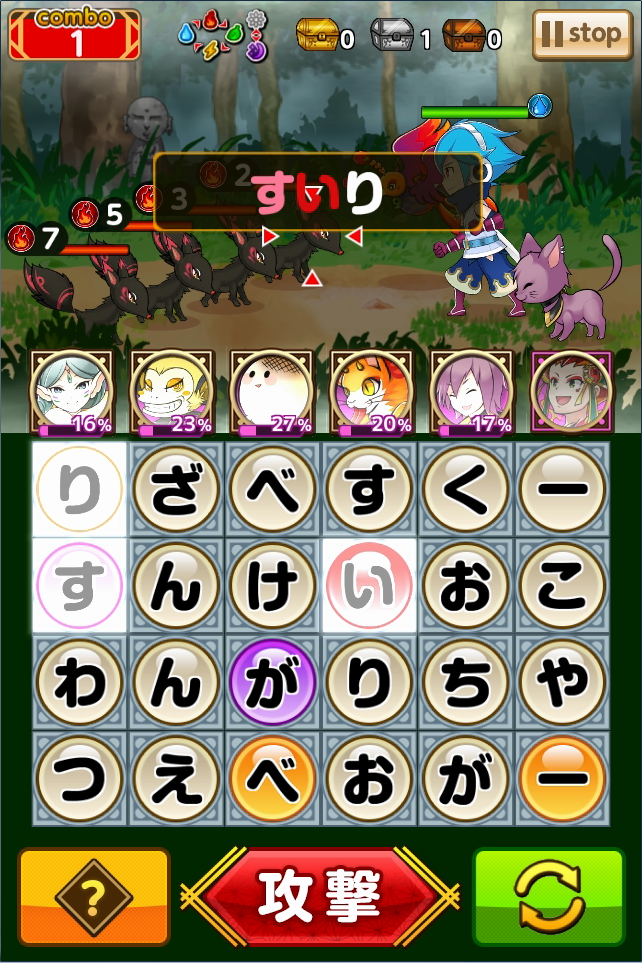Tap the orange べ tile
The image size is (642, 963).
[x=273, y=779]
